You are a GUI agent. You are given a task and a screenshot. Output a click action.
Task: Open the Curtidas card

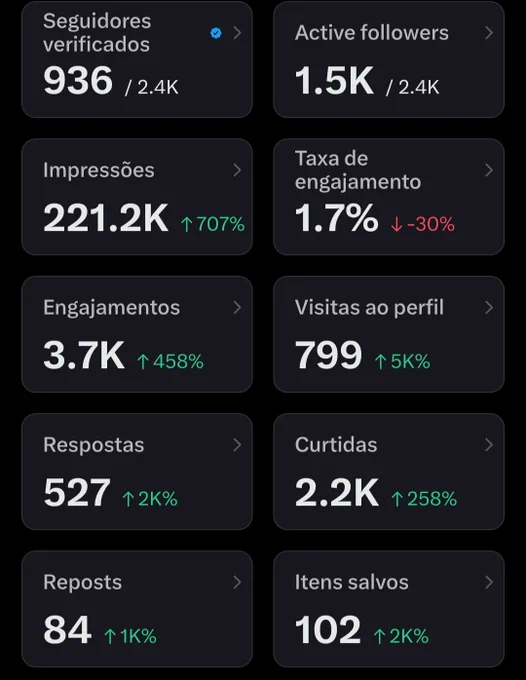click(x=389, y=471)
